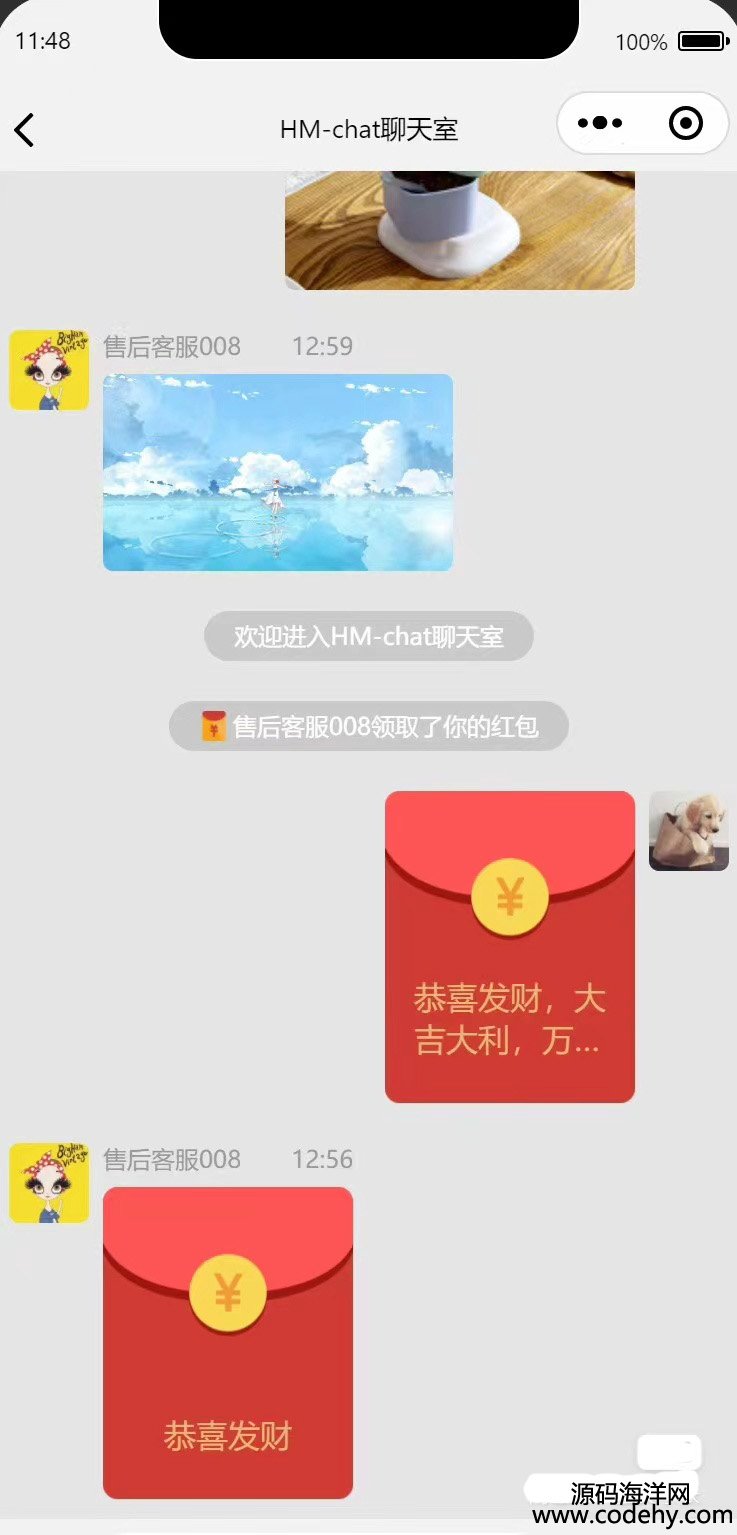The width and height of the screenshot is (737, 1535).
Task: Open my puppy avatar profile
Action: [x=688, y=831]
